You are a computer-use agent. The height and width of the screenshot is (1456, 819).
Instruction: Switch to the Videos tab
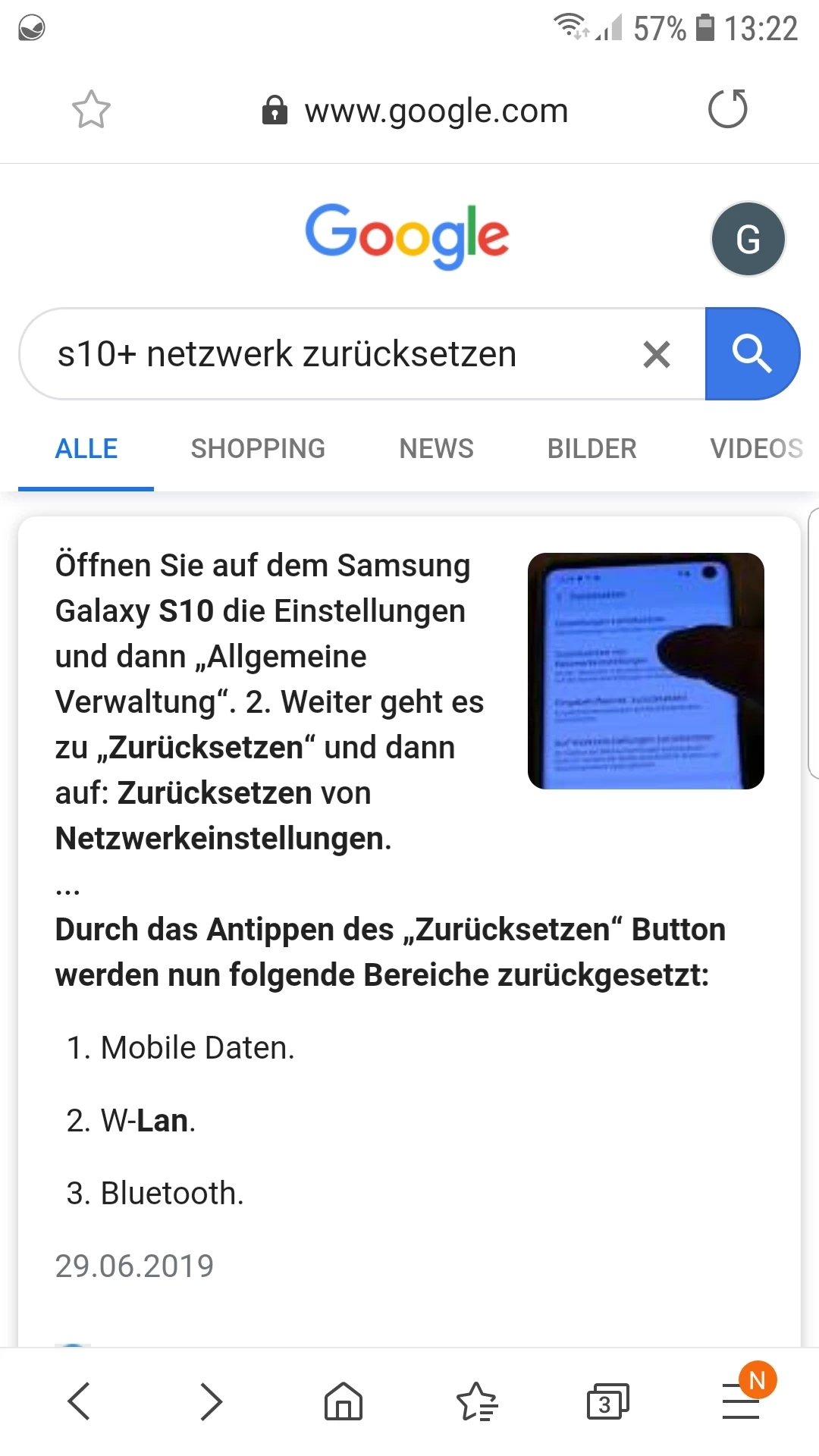point(756,449)
